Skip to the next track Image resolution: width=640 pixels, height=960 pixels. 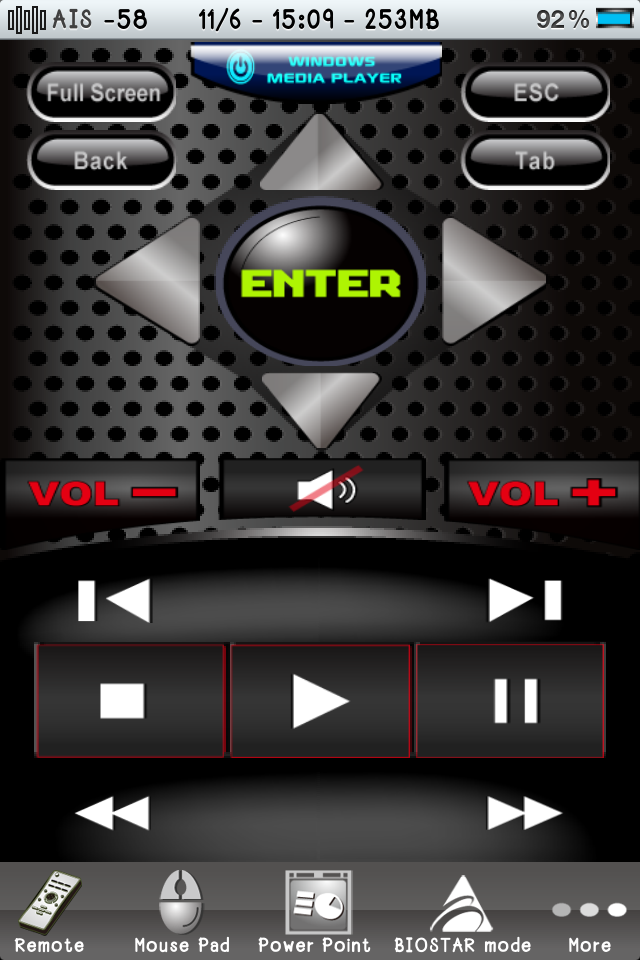pyautogui.click(x=524, y=601)
